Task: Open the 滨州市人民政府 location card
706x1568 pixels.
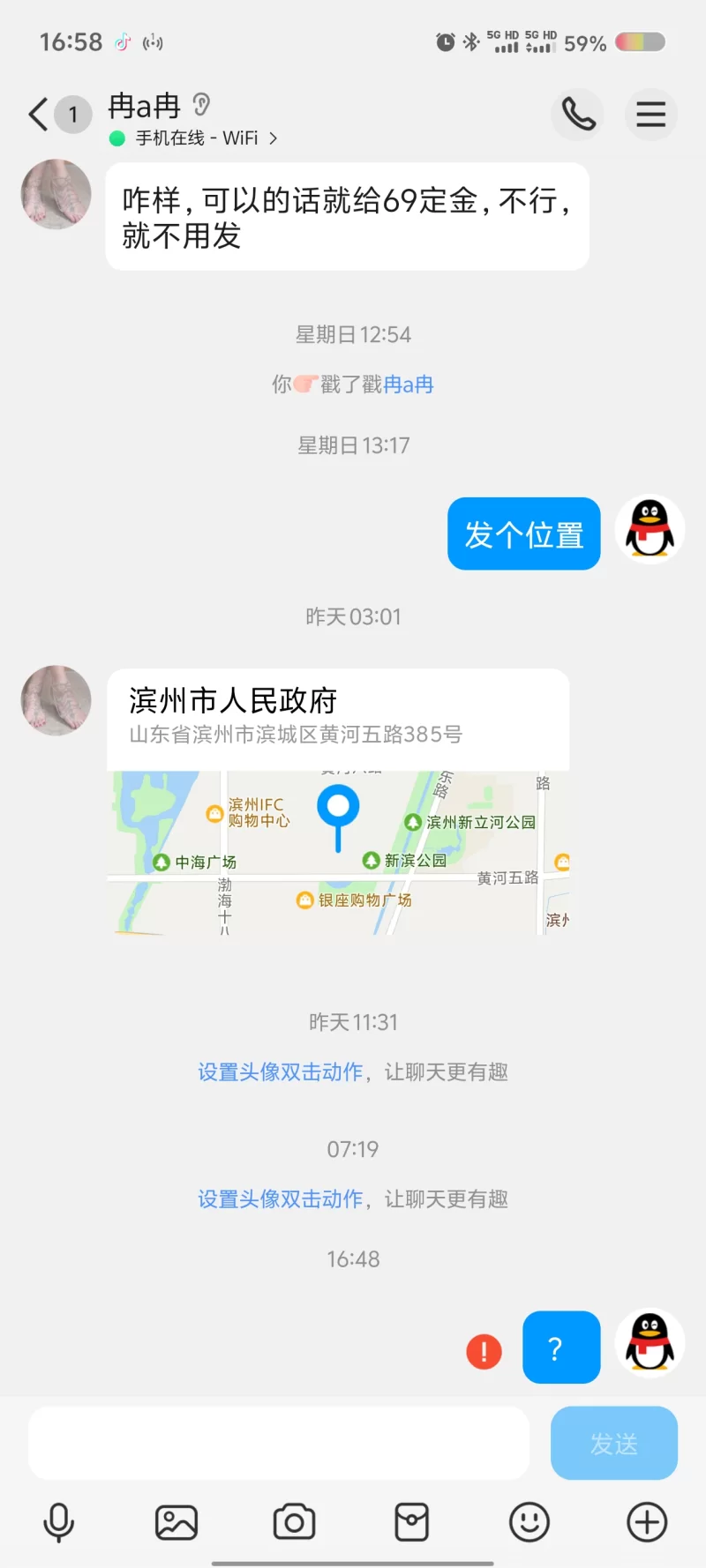Action: [x=338, y=803]
